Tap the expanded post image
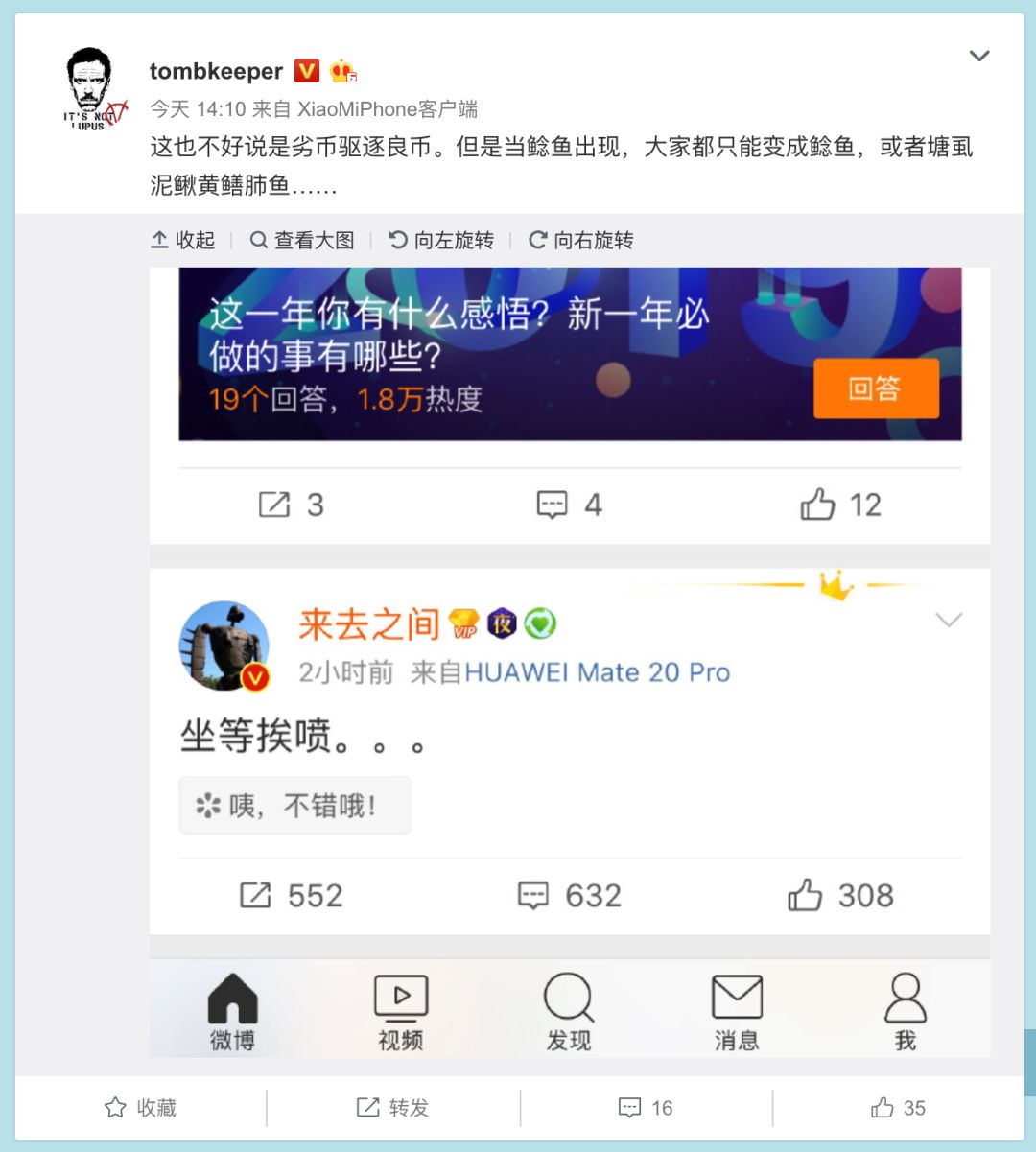This screenshot has height=1152, width=1036. pyautogui.click(x=570, y=662)
